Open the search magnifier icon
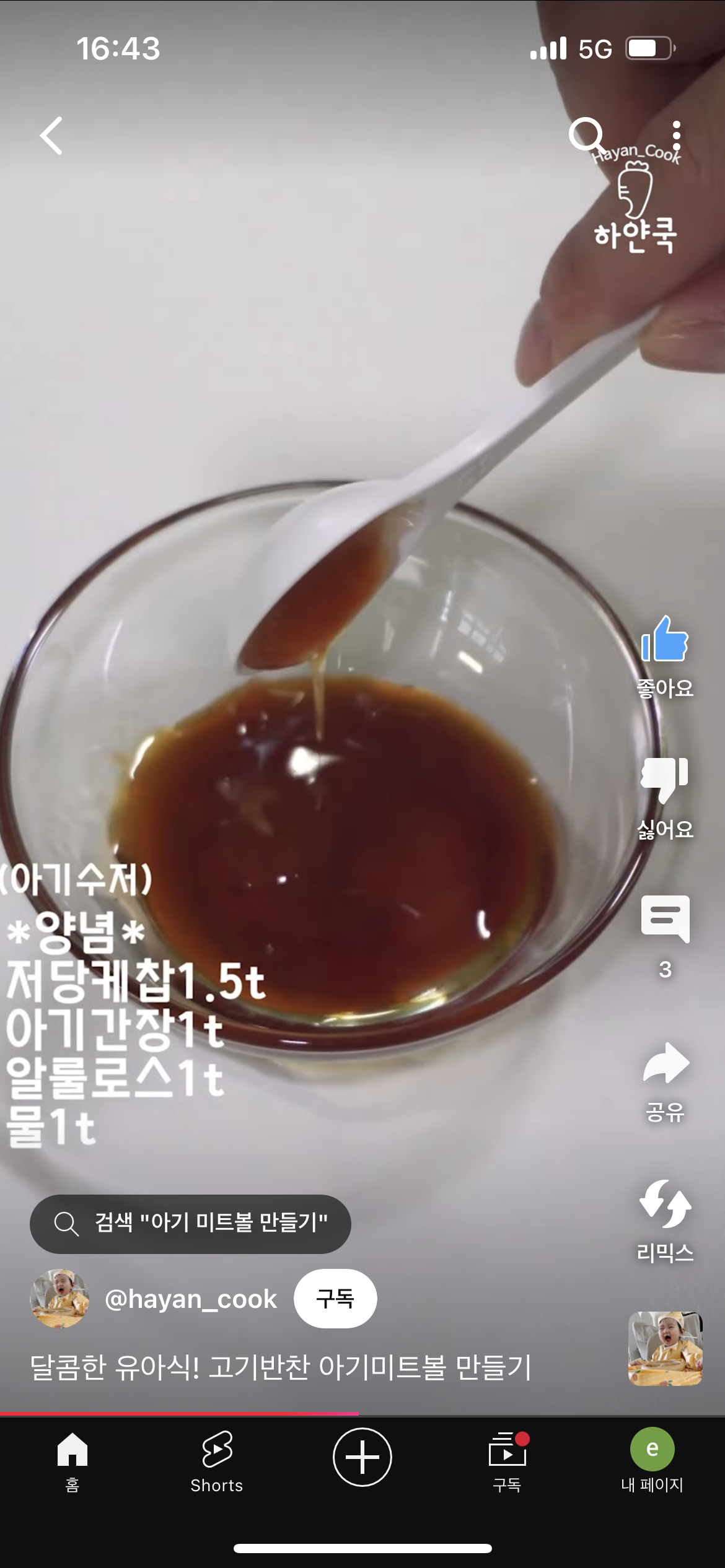Screen dimensions: 725x1568 point(586,136)
